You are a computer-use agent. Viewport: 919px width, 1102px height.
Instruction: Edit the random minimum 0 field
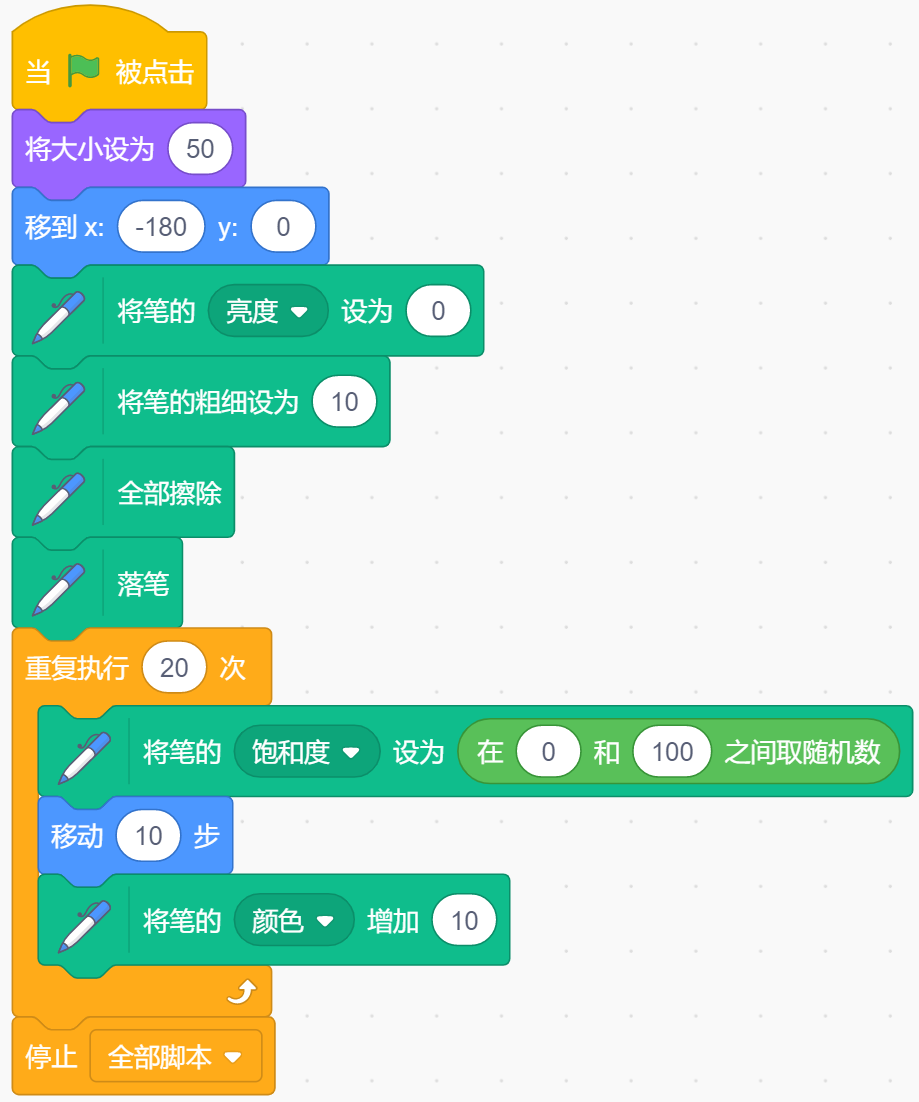548,752
